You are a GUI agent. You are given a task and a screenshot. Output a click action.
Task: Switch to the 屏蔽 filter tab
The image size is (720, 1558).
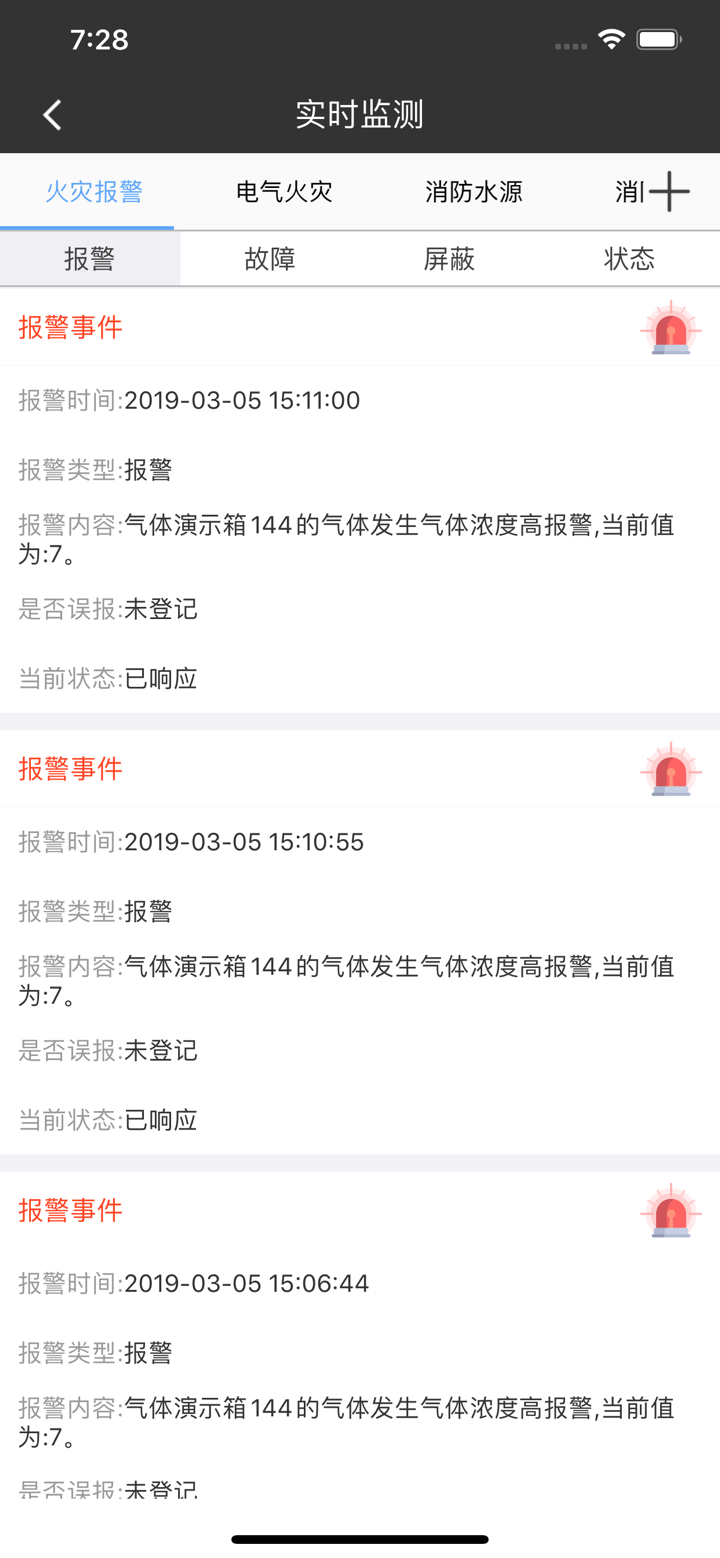(450, 258)
